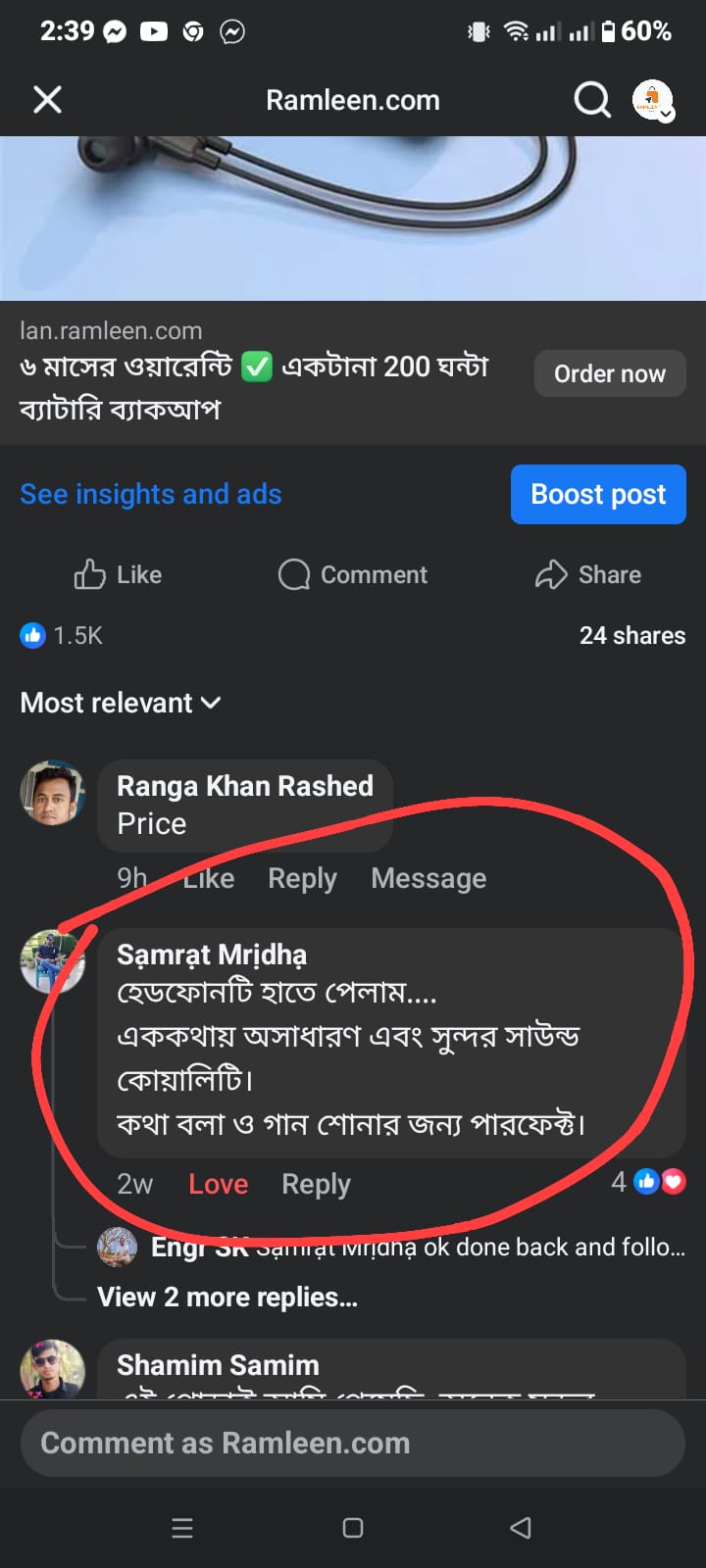Image resolution: width=706 pixels, height=1568 pixels.
Task: Expand View 2 more replies
Action: (x=227, y=1297)
